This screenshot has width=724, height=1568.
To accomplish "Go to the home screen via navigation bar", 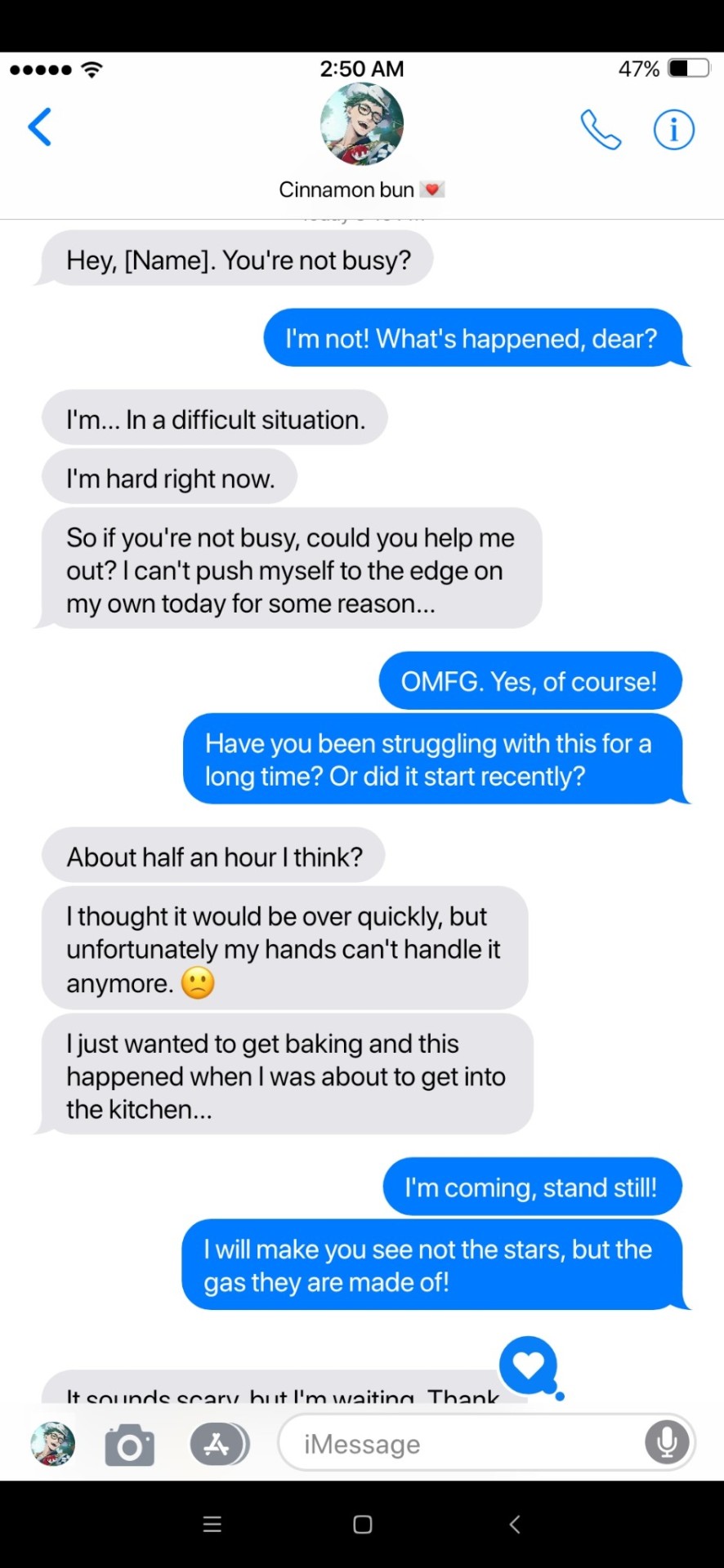I will coord(363,1524).
